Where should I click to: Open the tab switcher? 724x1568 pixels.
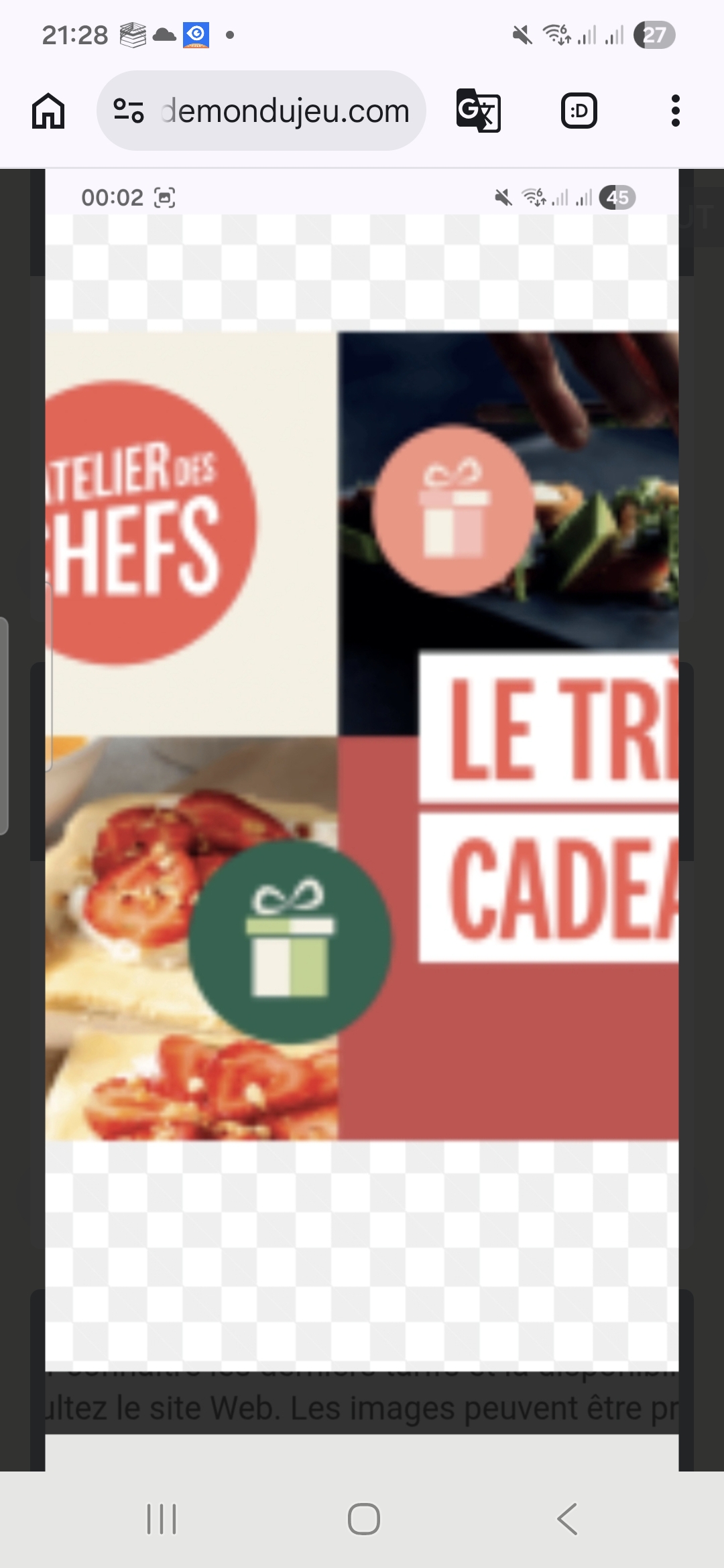579,111
